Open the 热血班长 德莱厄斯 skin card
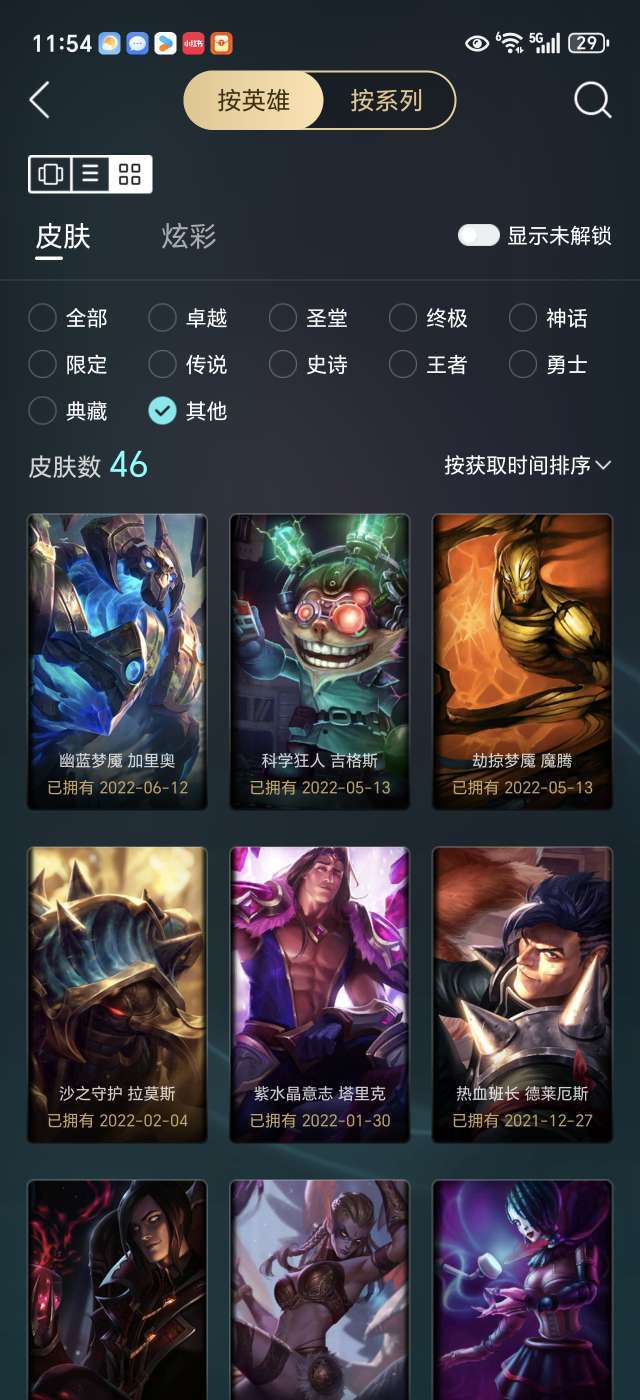Viewport: 640px width, 1400px height. 522,994
